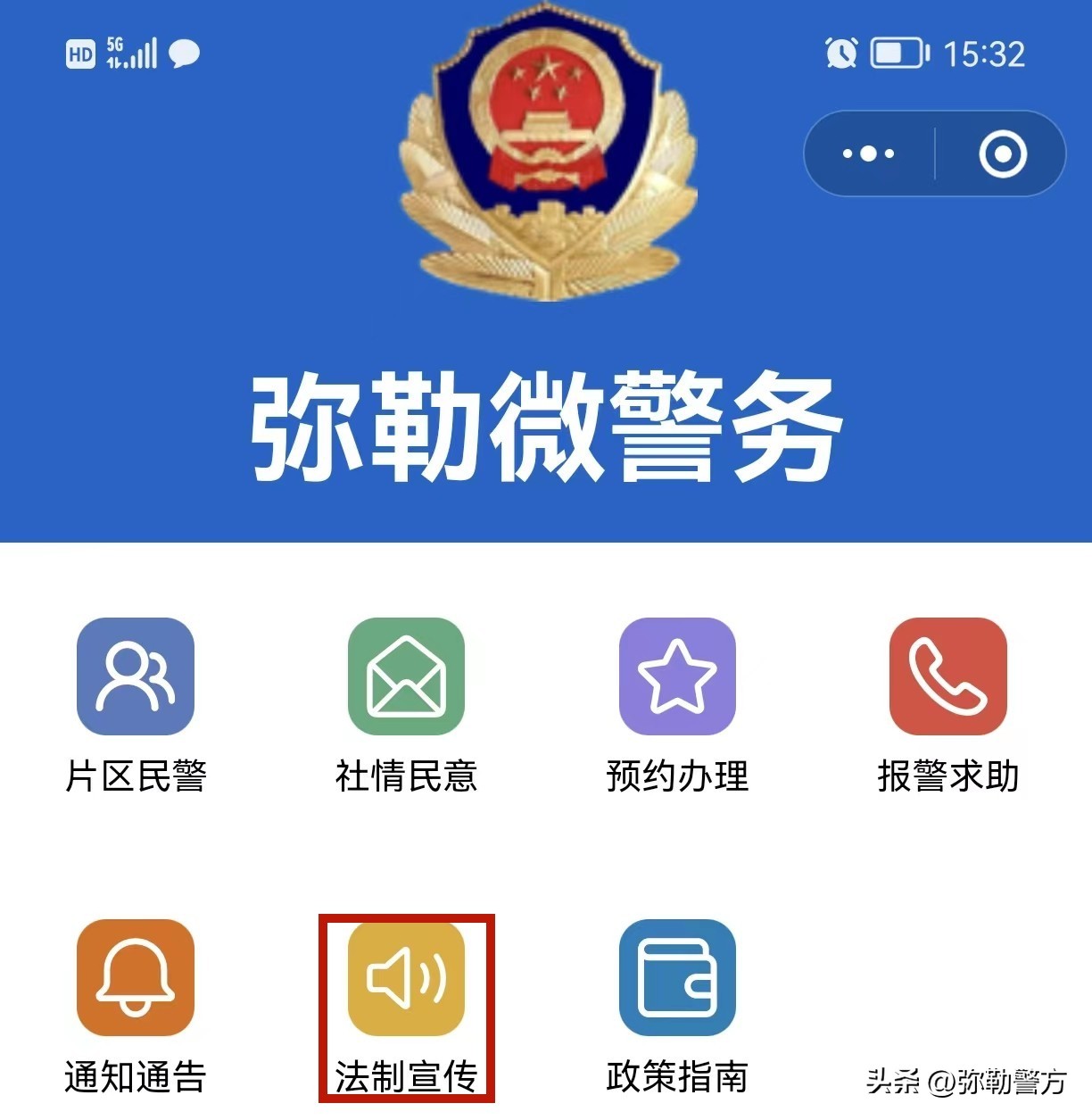Open the 片区民警 community police icon
The height and width of the screenshot is (1120, 1092).
(x=136, y=676)
